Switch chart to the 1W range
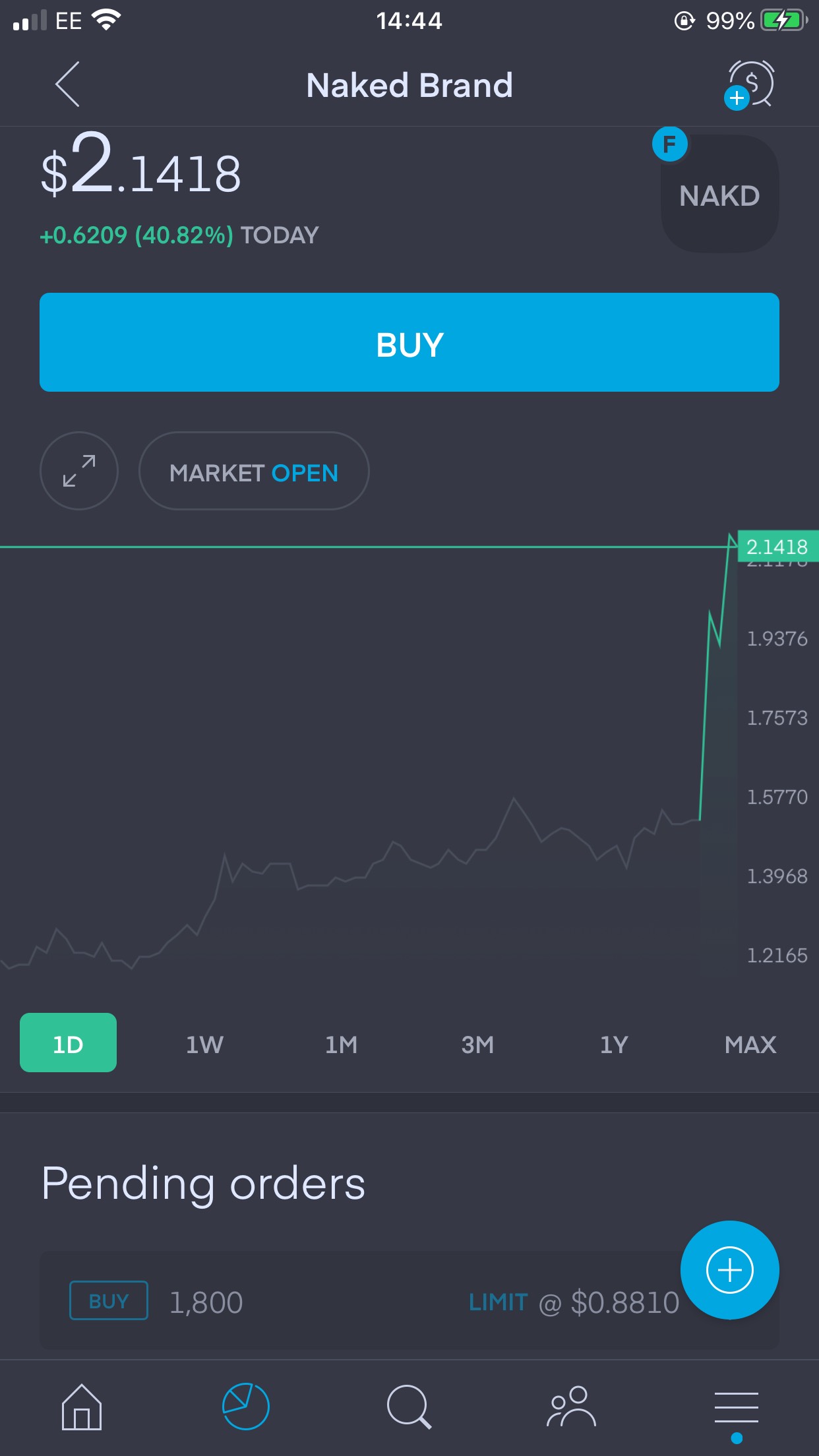The width and height of the screenshot is (819, 1456). coord(204,1045)
